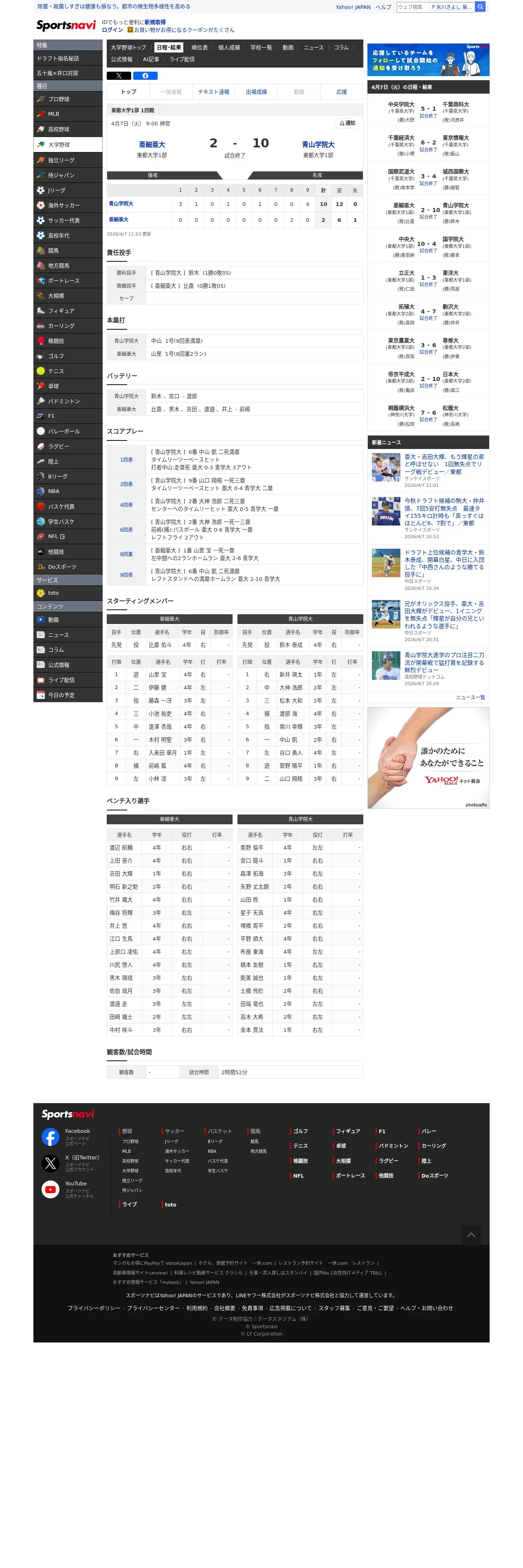The width and height of the screenshot is (523, 1568).
Task: Share this game on Facebook
Action: [x=145, y=76]
